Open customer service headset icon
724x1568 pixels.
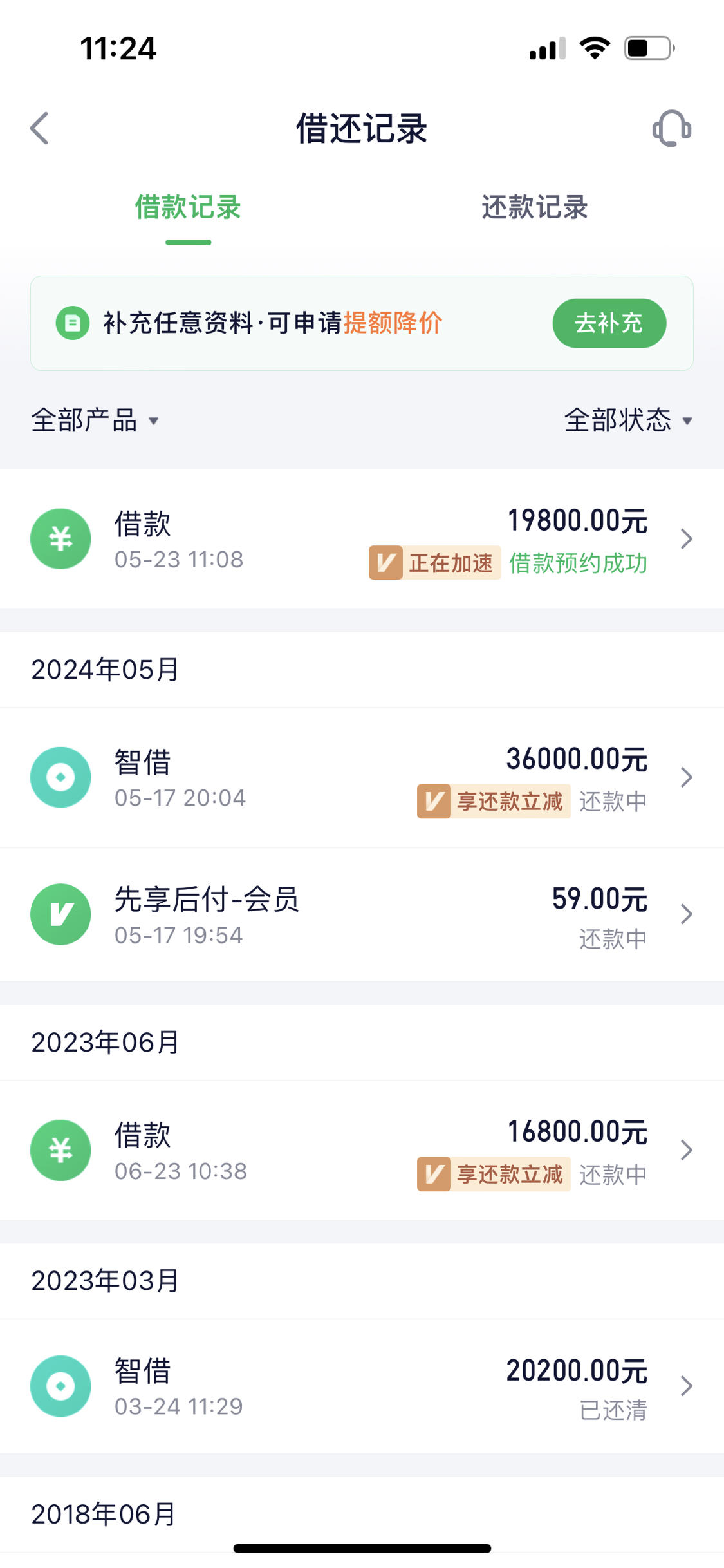pyautogui.click(x=672, y=128)
